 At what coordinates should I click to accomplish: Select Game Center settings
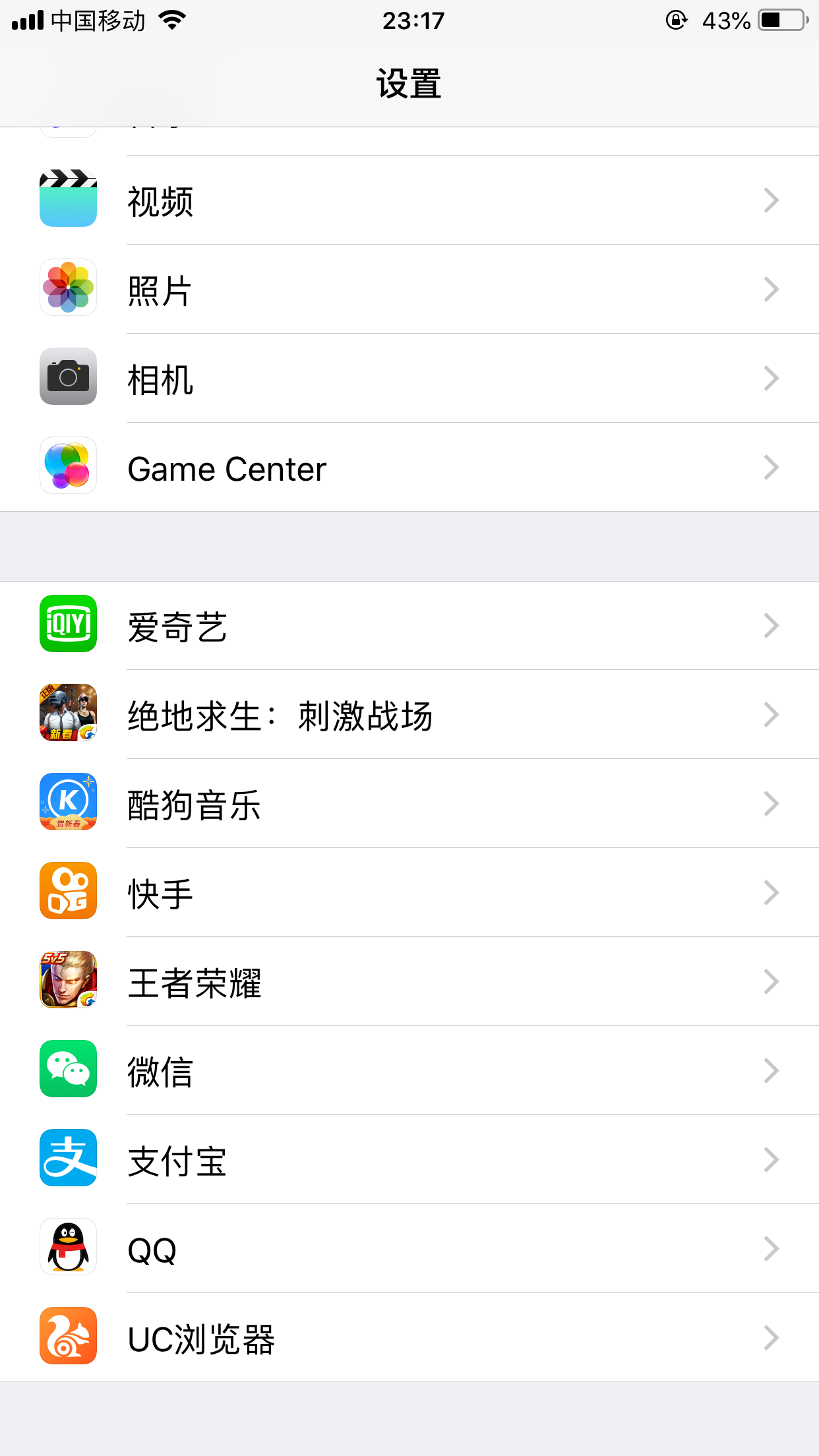409,468
